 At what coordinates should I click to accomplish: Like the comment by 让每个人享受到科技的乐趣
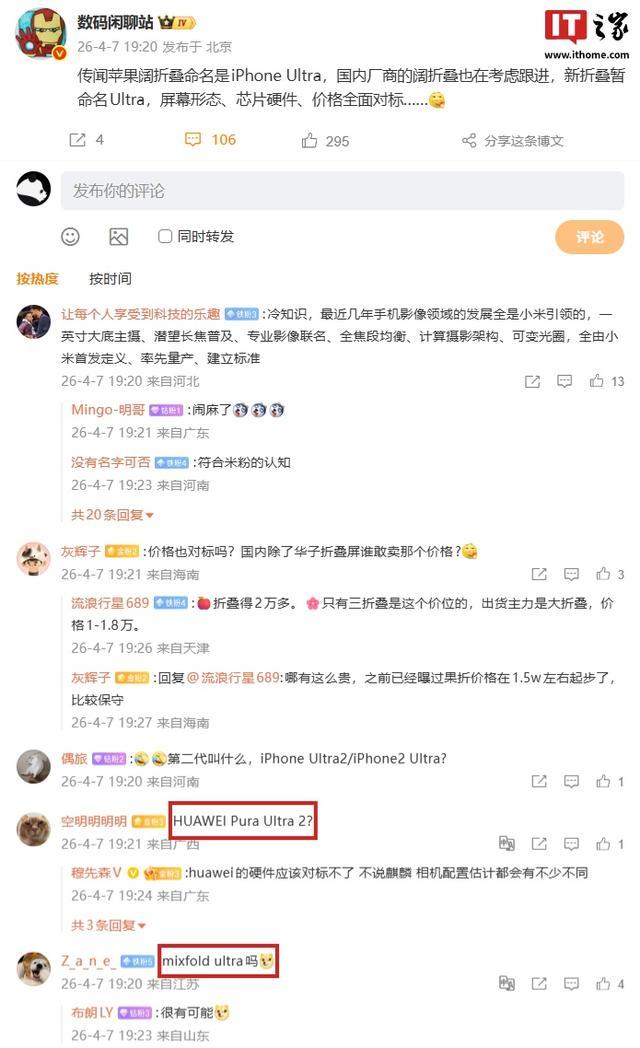point(603,381)
